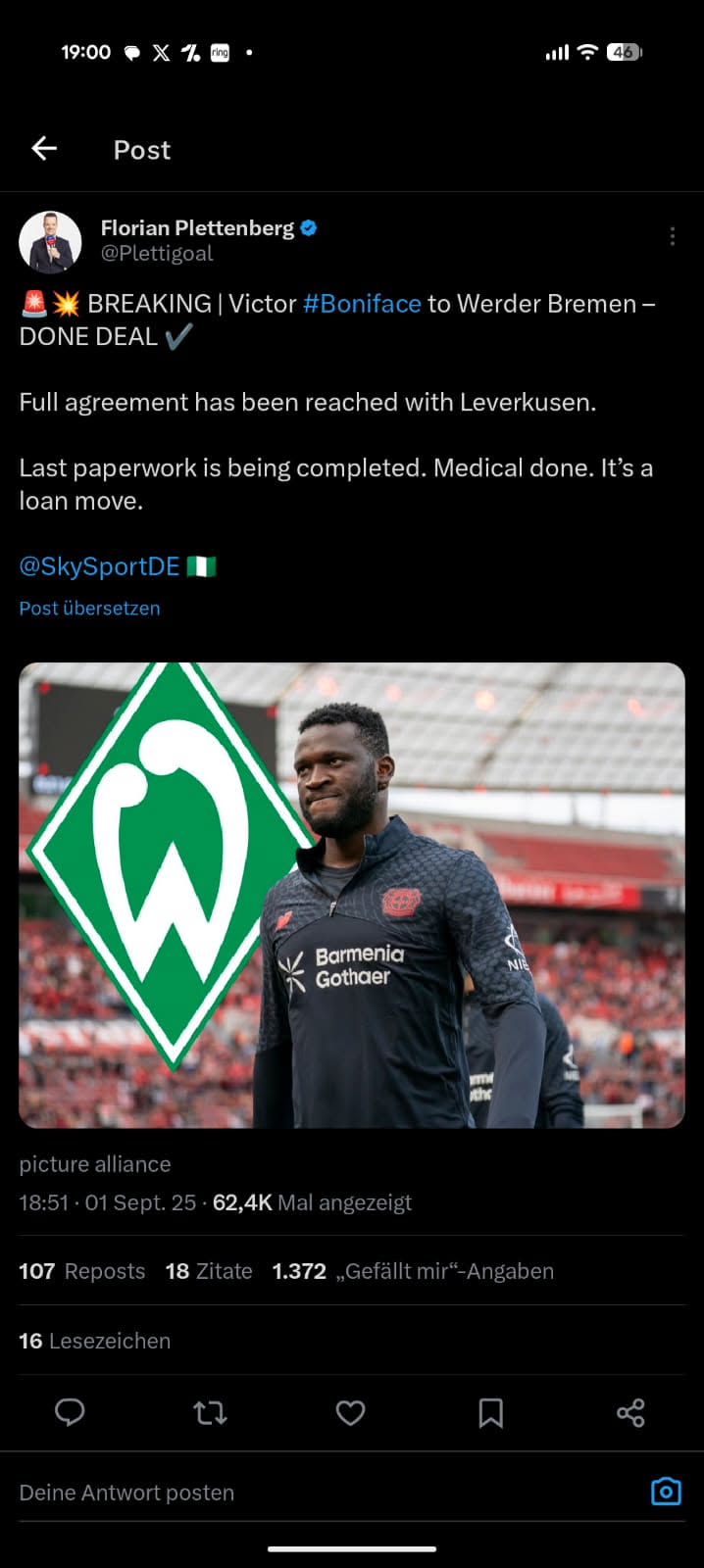Screen dimensions: 704x1568
Task: Share this post
Action: point(630,1412)
